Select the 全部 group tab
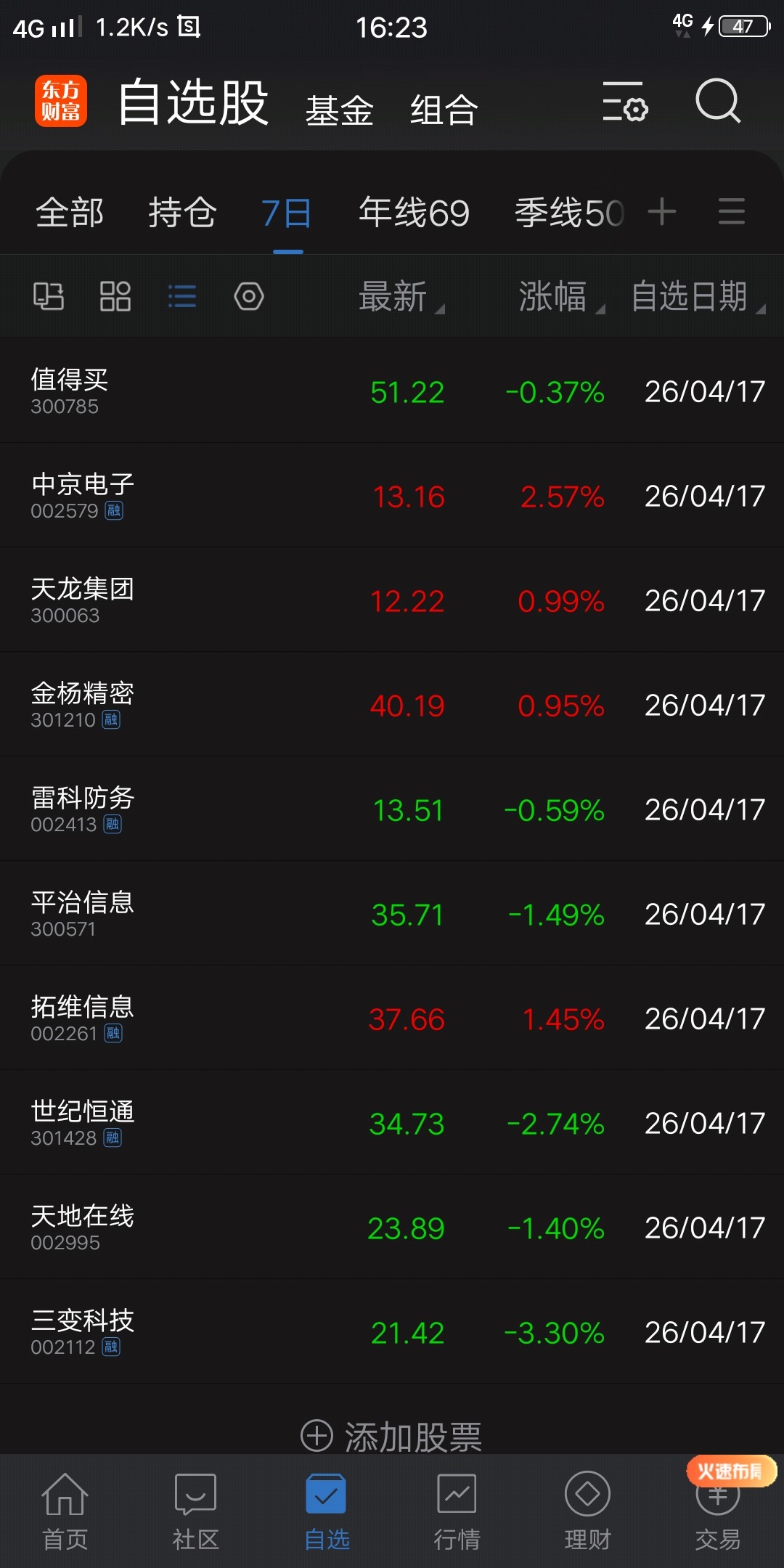This screenshot has height=1568, width=784. [x=70, y=213]
